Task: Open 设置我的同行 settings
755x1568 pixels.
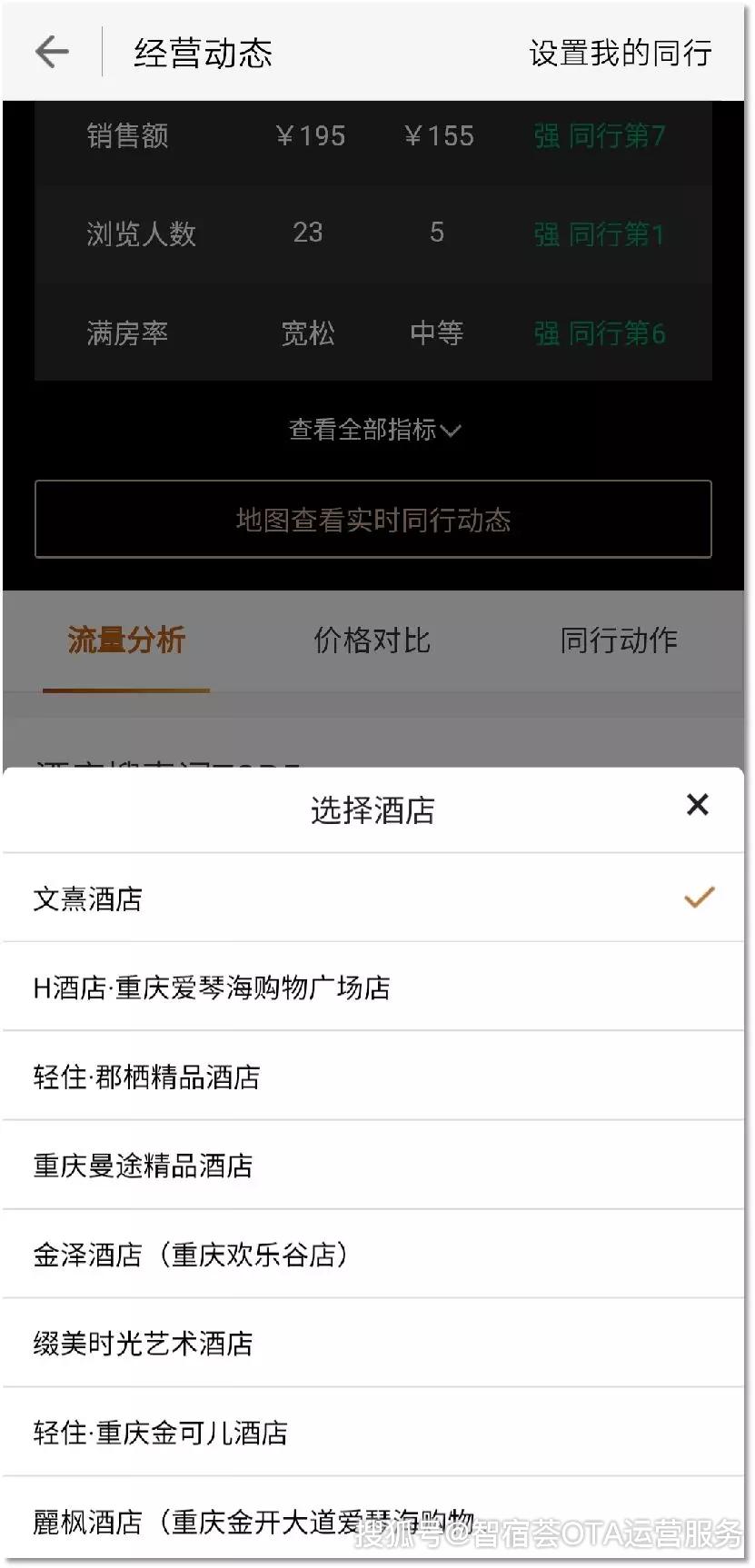Action: click(620, 53)
